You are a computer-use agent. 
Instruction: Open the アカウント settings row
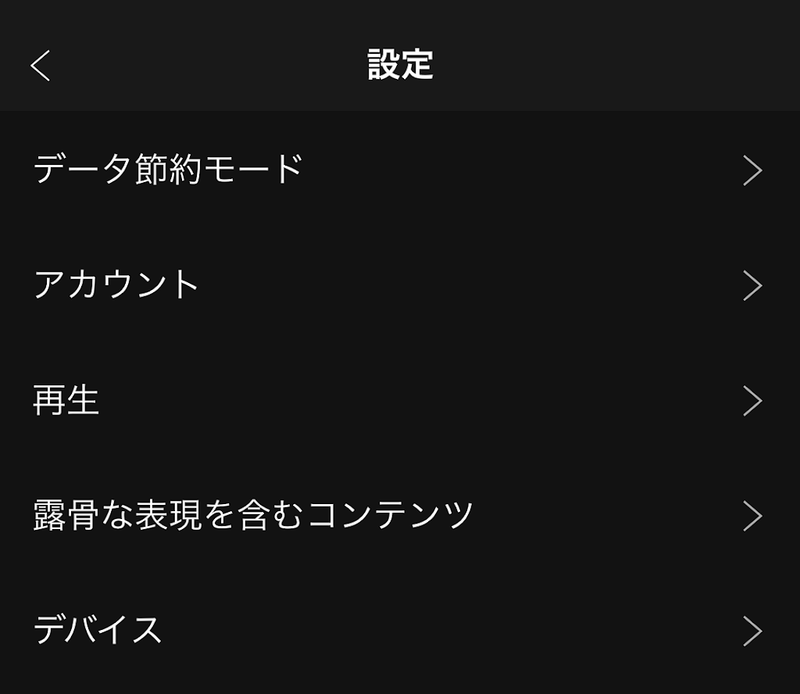(400, 285)
